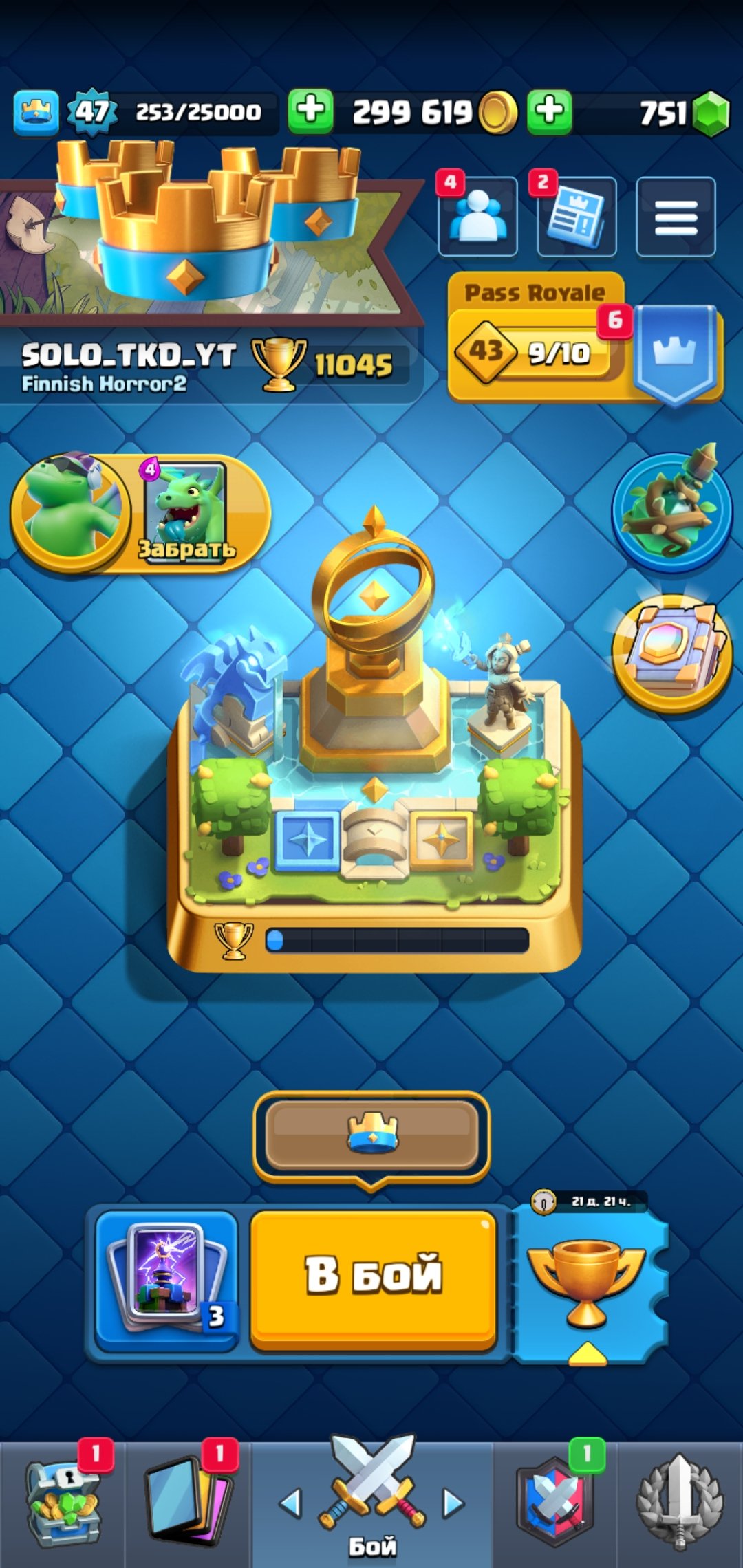Buy gems with the plus button
This screenshot has width=743, height=1568.
tap(549, 110)
